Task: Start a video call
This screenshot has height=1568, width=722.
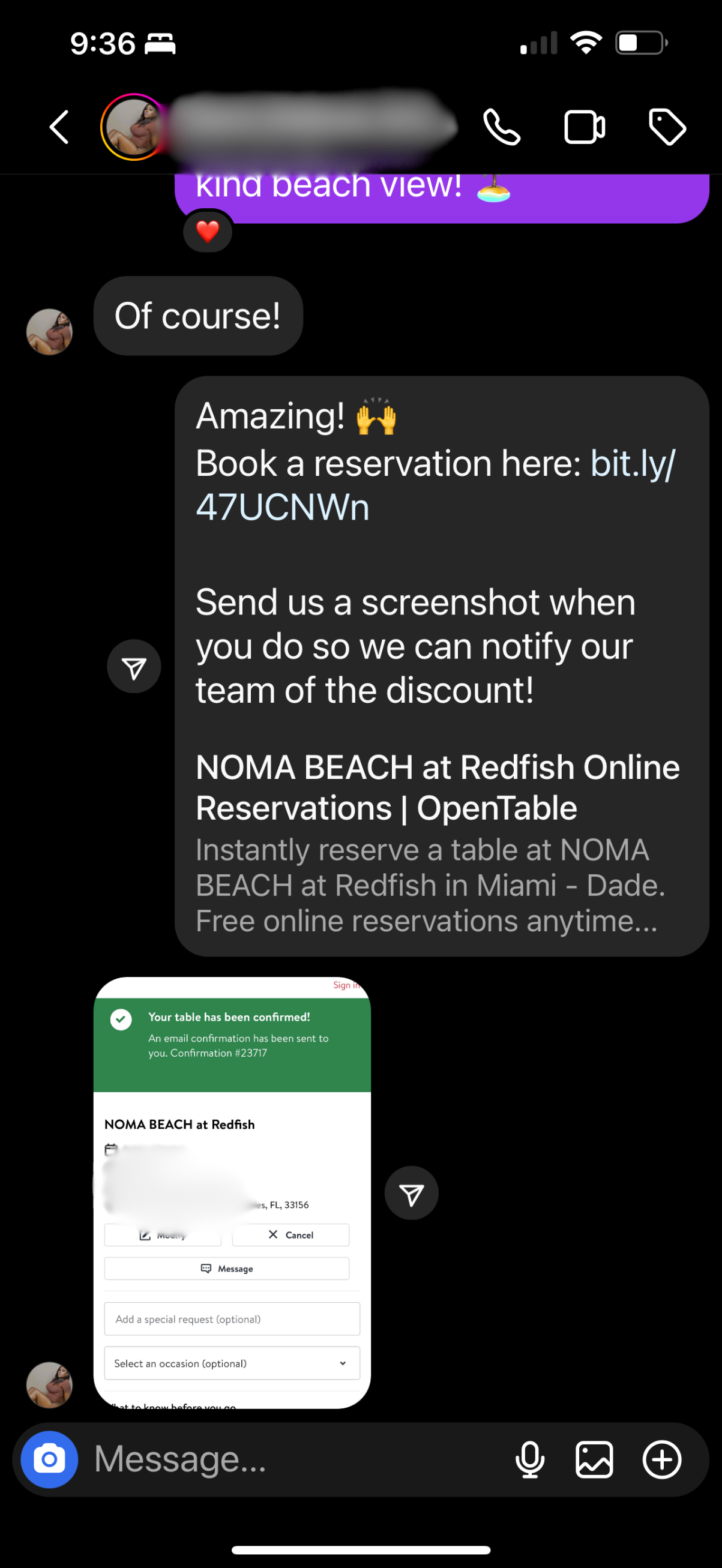Action: pyautogui.click(x=584, y=127)
